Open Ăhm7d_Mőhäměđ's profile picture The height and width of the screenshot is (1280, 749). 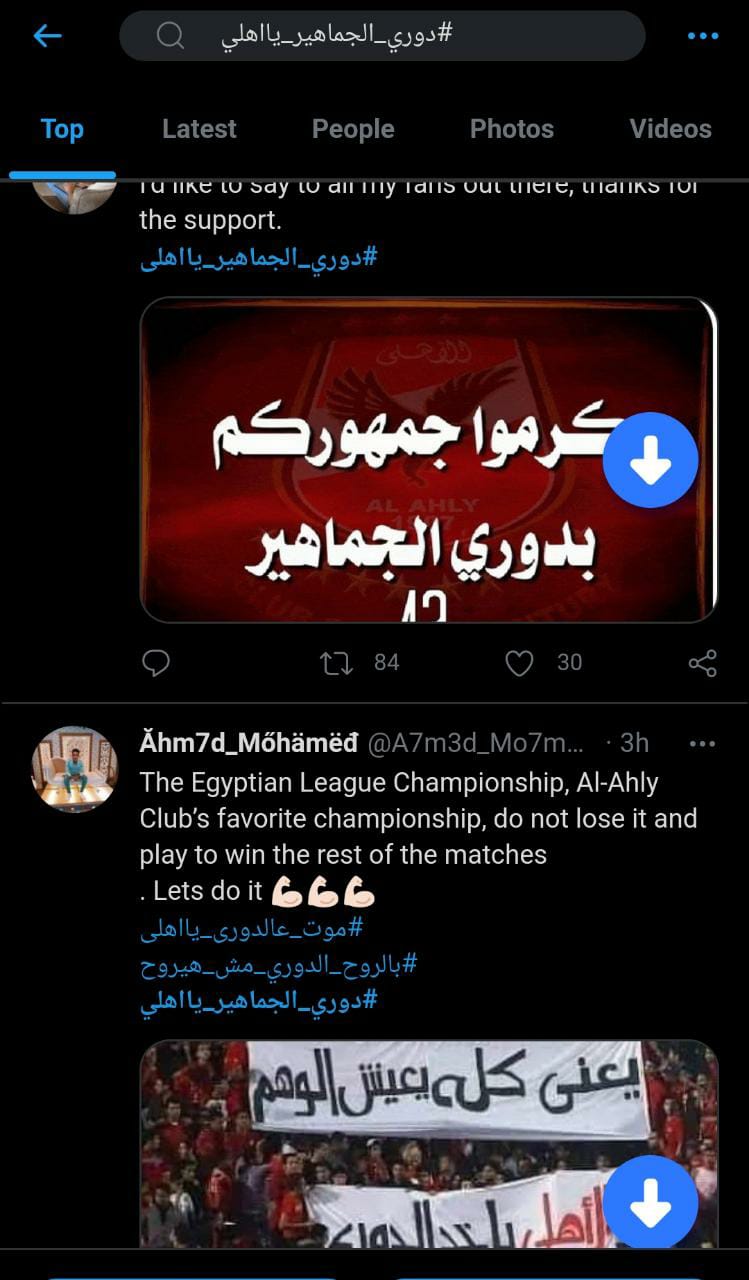click(75, 769)
